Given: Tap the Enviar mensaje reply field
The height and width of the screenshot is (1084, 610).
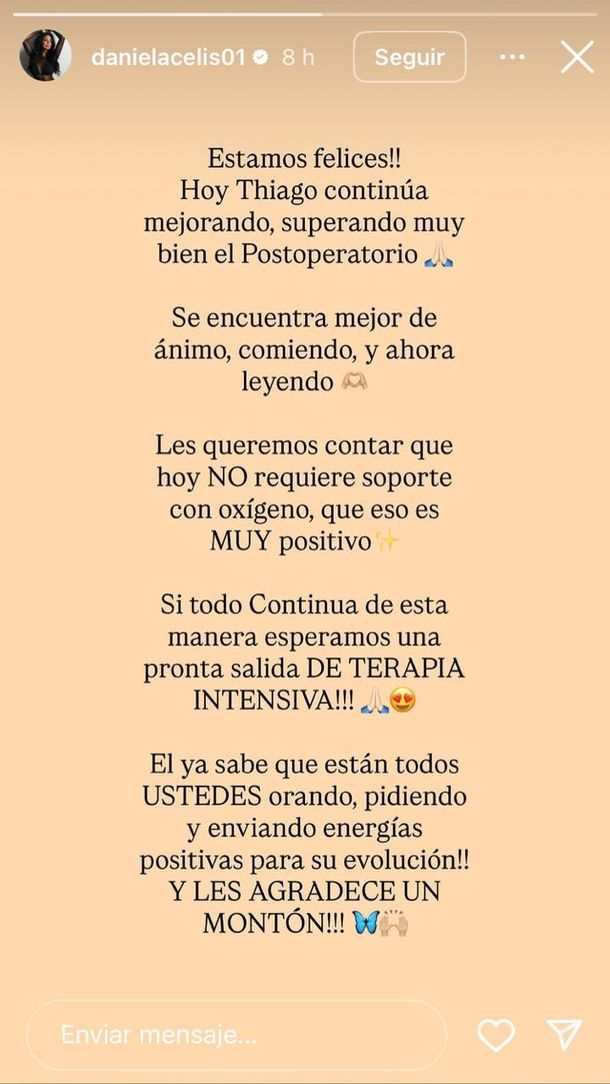Looking at the screenshot, I should pos(236,1034).
